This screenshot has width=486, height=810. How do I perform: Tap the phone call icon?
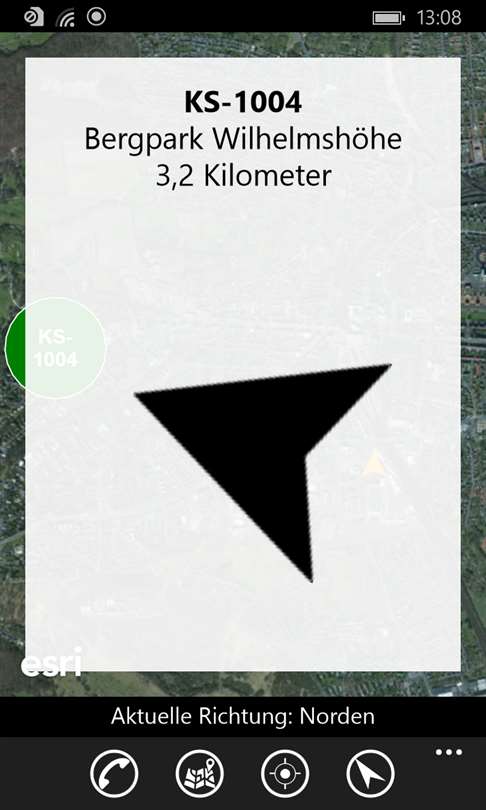point(114,774)
